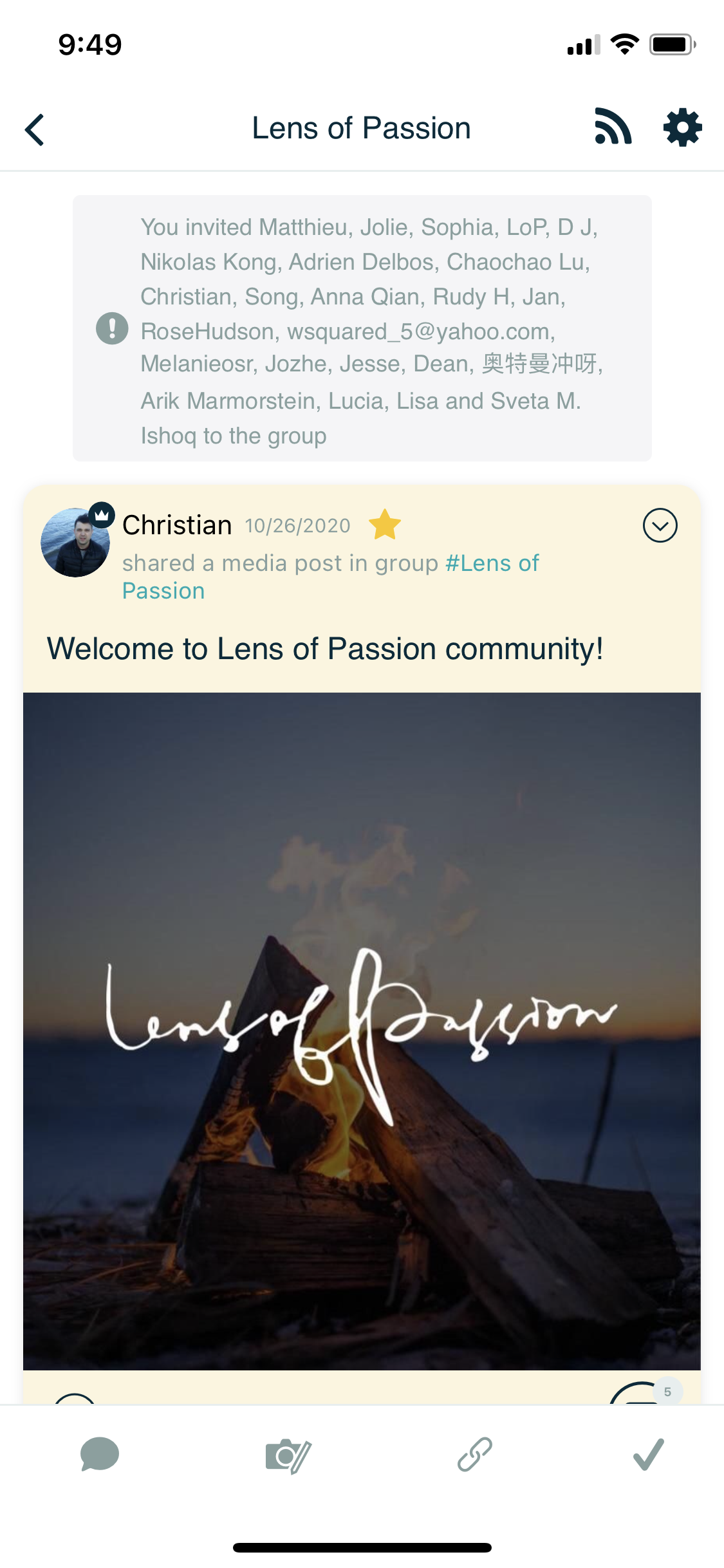Expand options for Christian's post
Image resolution: width=724 pixels, height=1568 pixels.
tap(660, 525)
